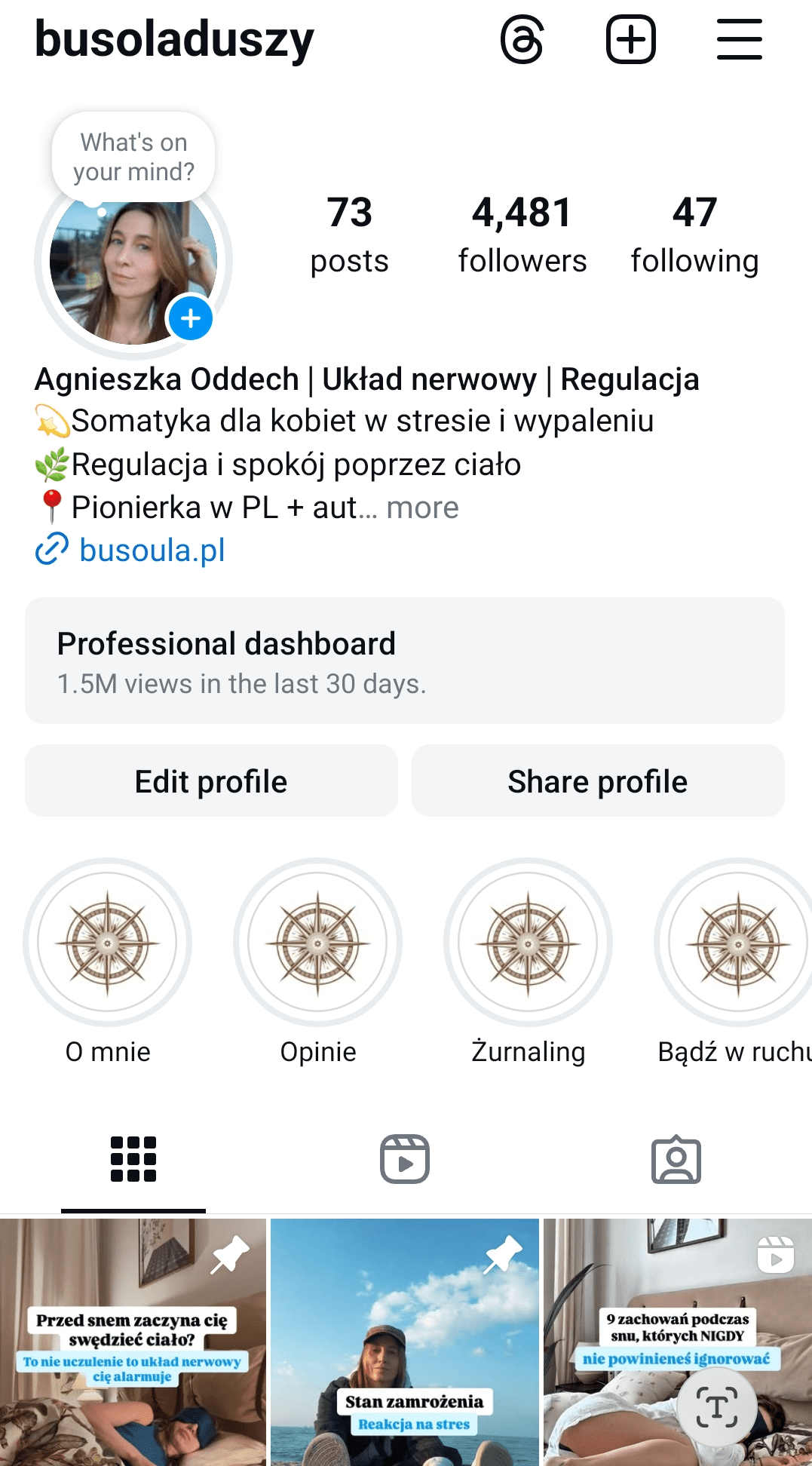Open pinned post "Przed snem zaczyna cię swędzieć ciało?"
This screenshot has width=812, height=1466.
click(x=133, y=1342)
